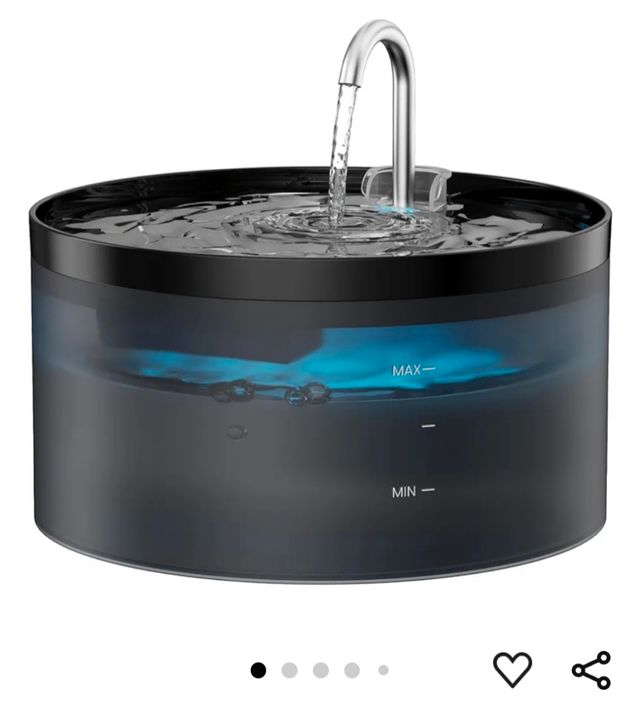Viewport: 640px width, 723px height.
Task: Jump to the second image dot
Action: 289,670
